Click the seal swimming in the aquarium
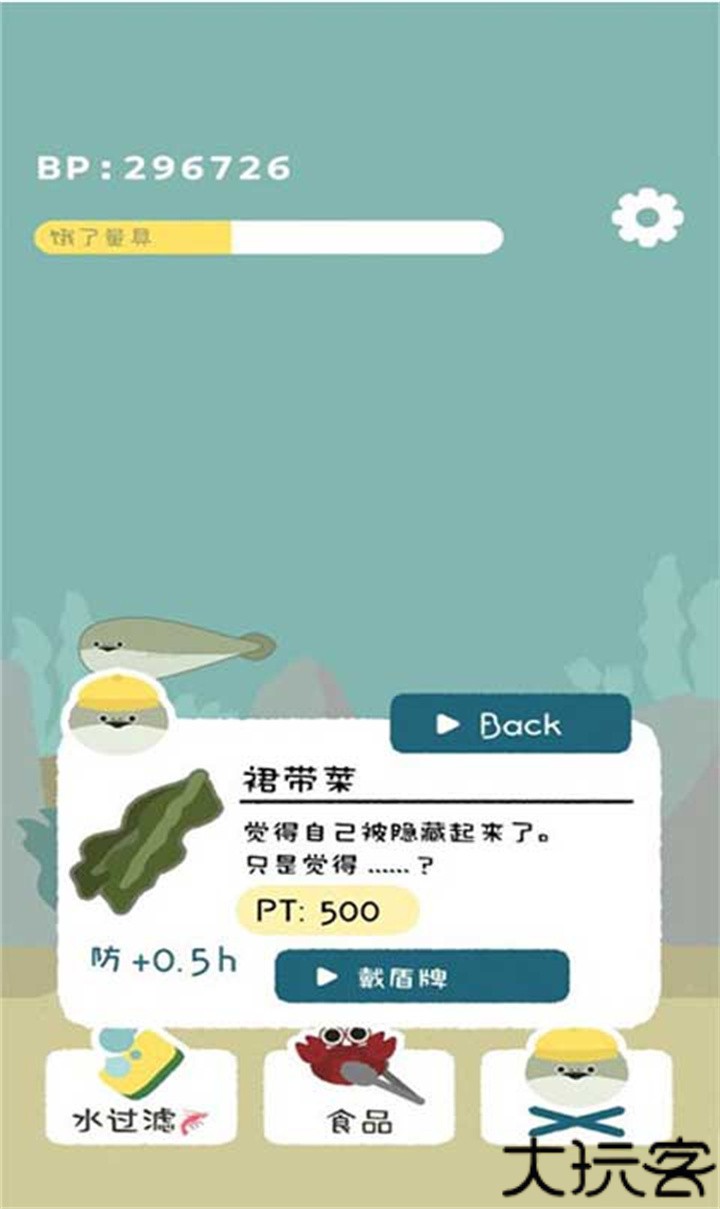Image resolution: width=720 pixels, height=1209 pixels. (x=165, y=647)
